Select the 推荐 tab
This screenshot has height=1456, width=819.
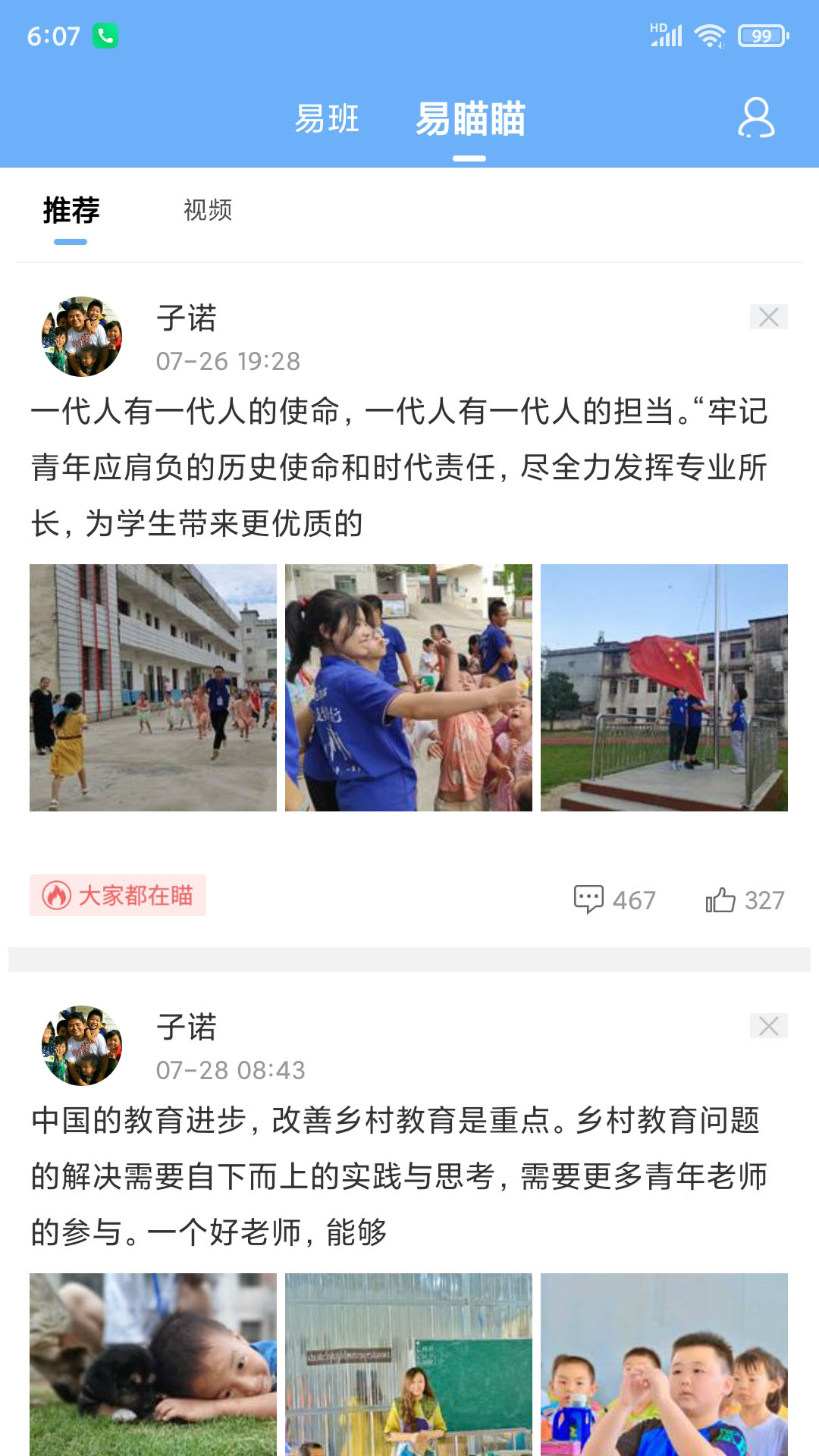[71, 211]
